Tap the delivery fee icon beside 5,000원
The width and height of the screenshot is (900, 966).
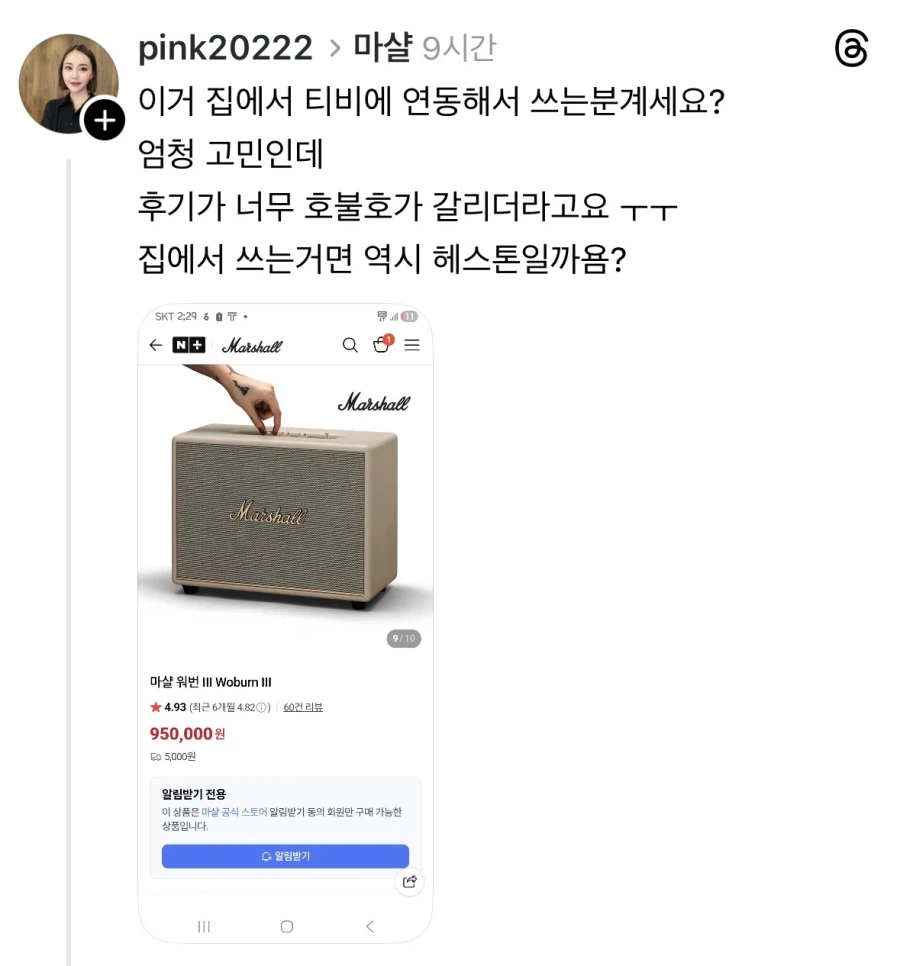point(154,757)
